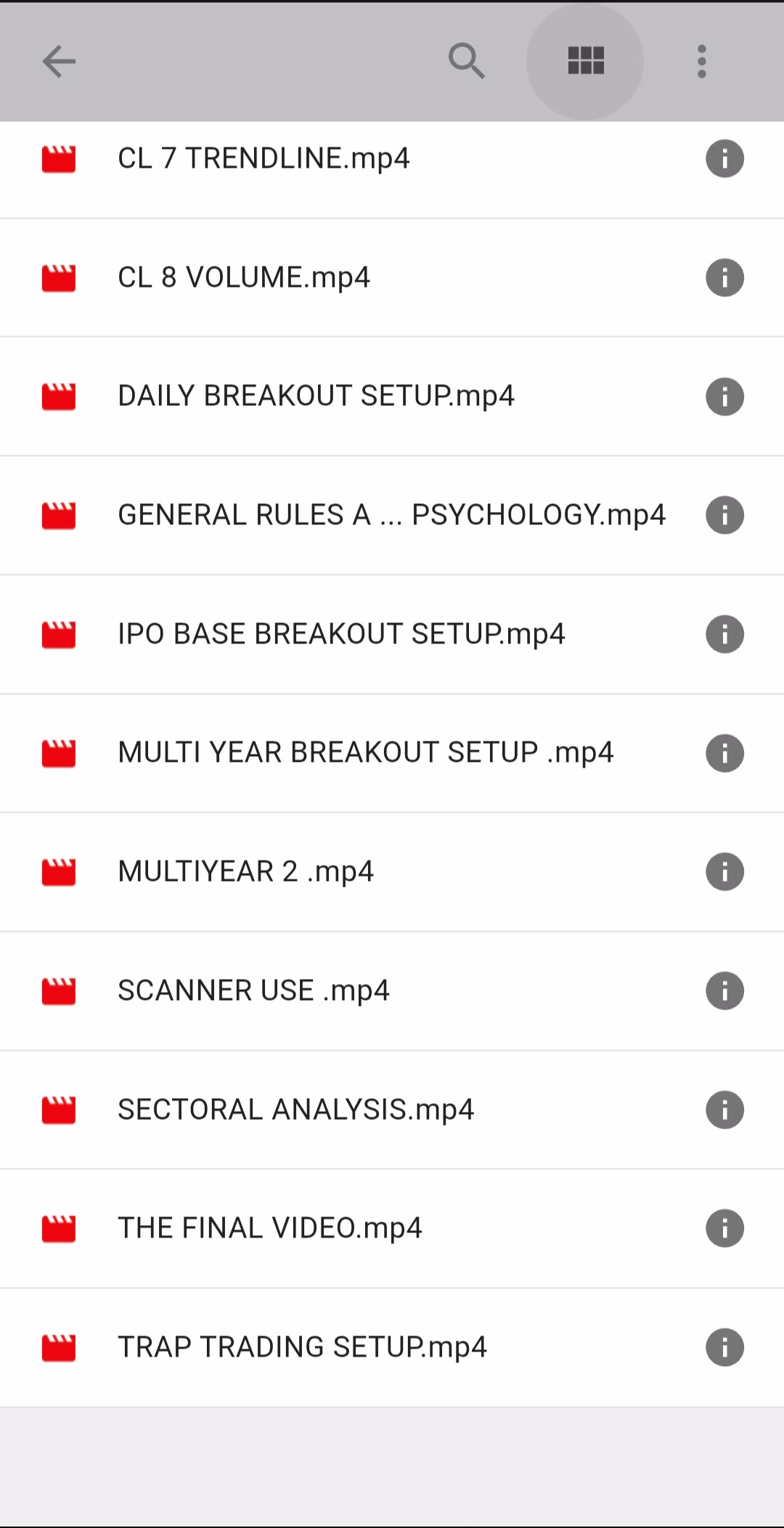
Task: Open SECTORAL ANALYSIS.mp4
Action: tap(295, 1110)
